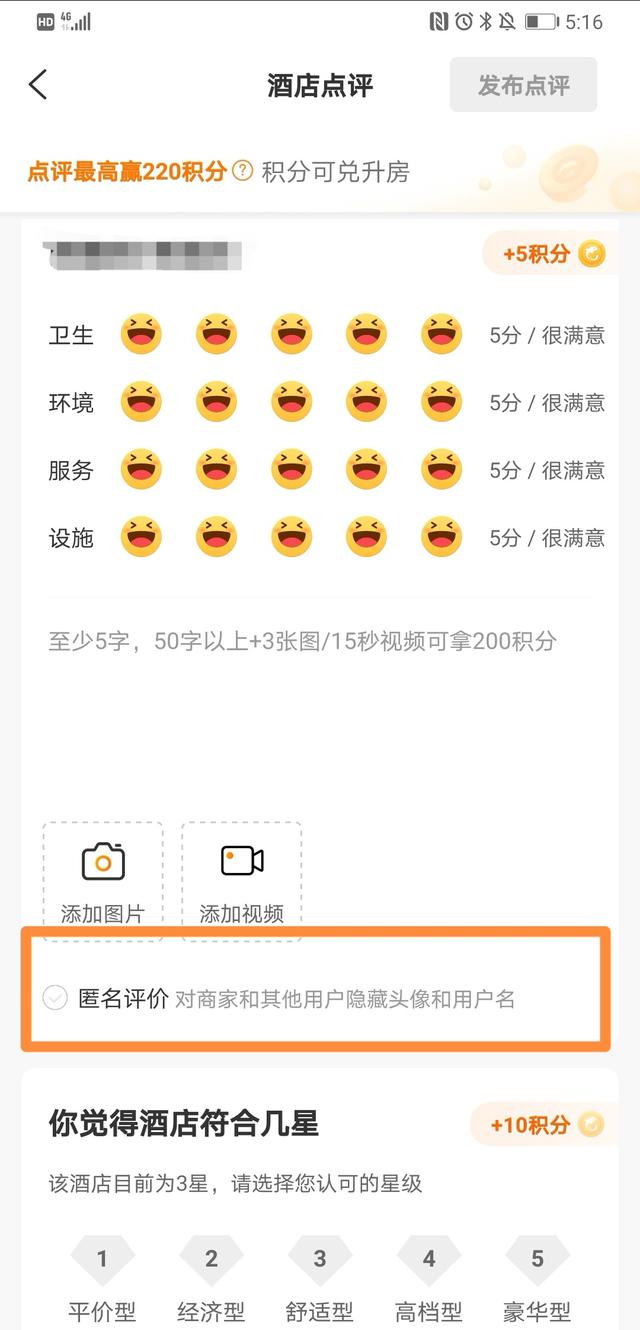Give 设施 two faces via second emoji
Screen dimensions: 640x1330
216,537
